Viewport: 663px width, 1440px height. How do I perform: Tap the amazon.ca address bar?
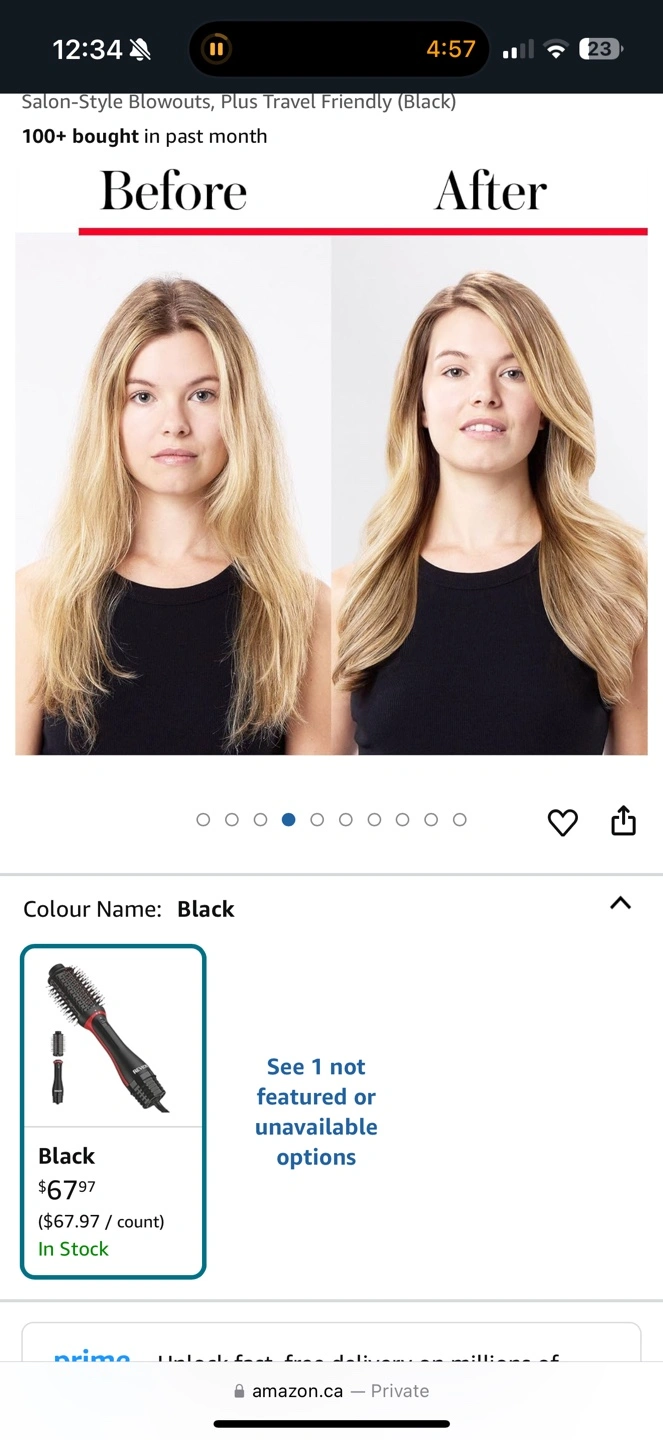tap(331, 1391)
